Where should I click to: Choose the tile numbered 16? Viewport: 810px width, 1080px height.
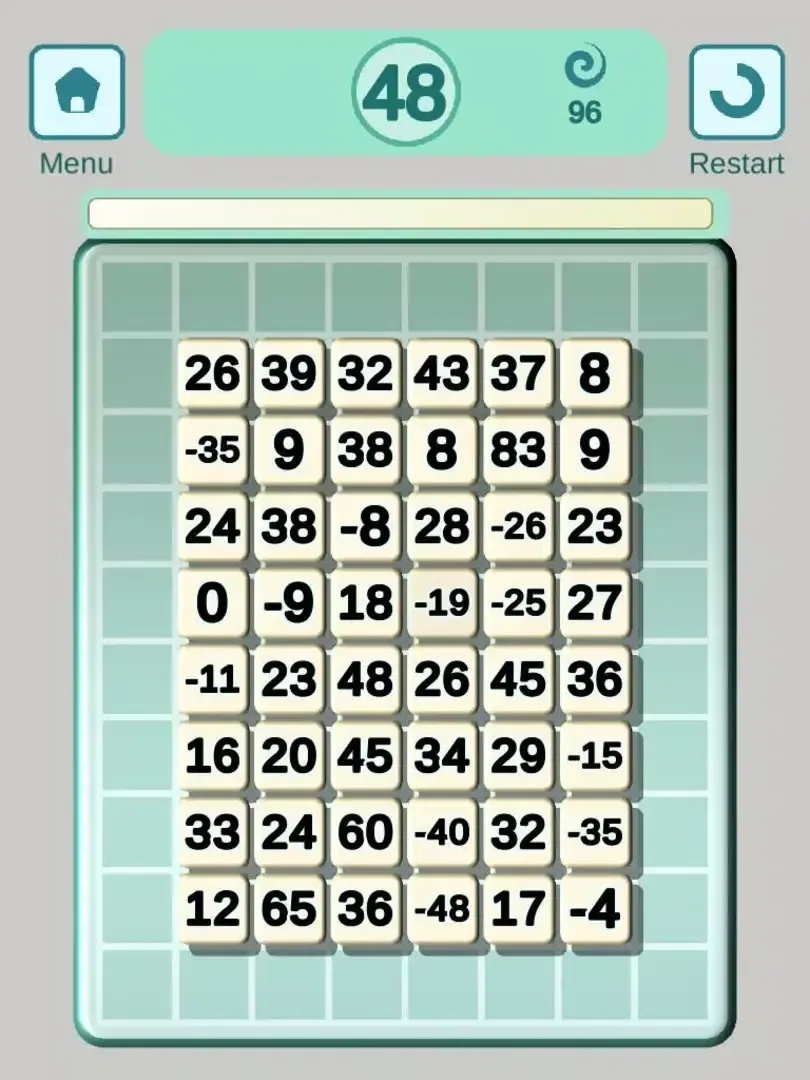tap(212, 757)
